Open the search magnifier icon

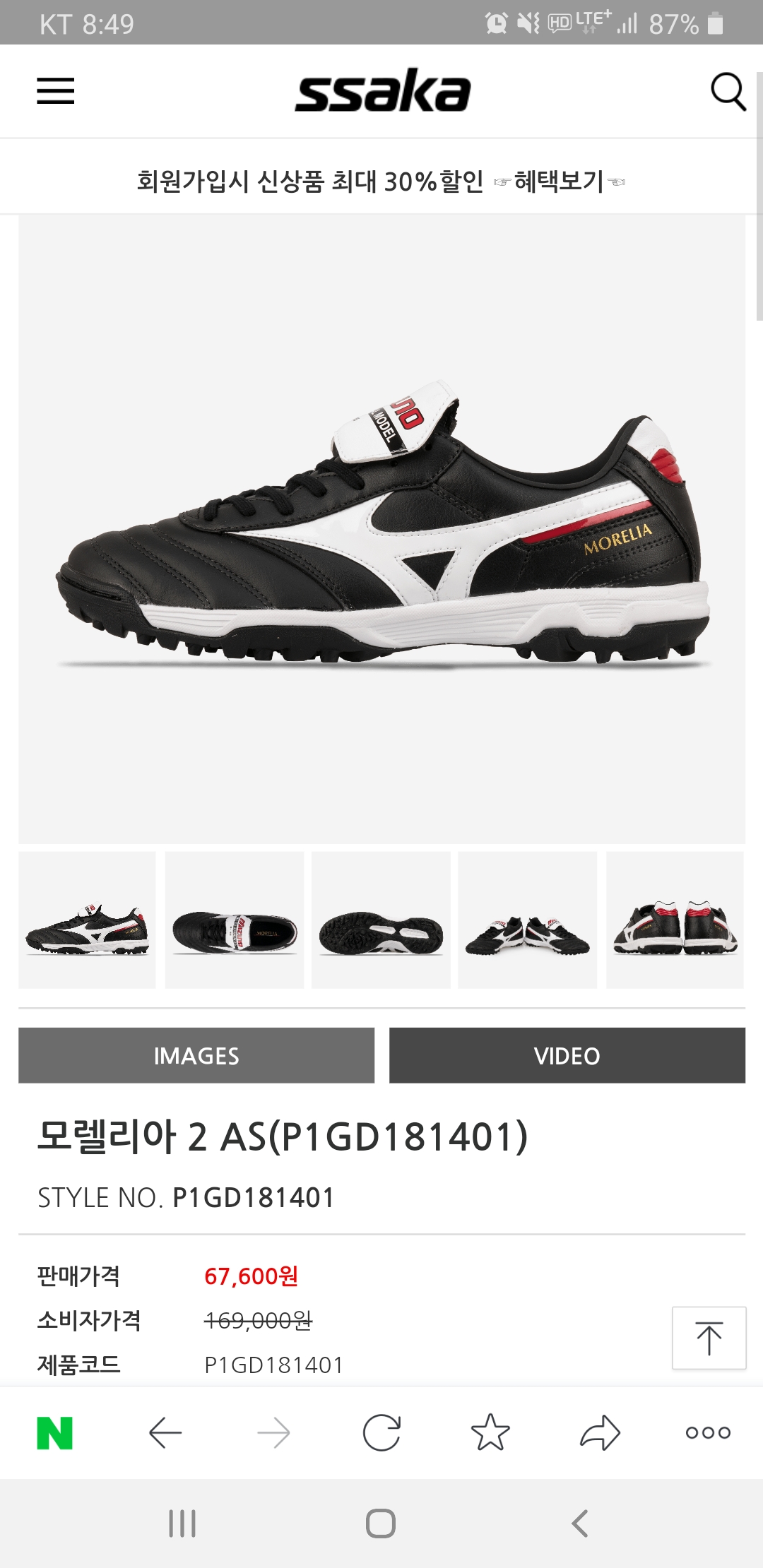coord(728,92)
